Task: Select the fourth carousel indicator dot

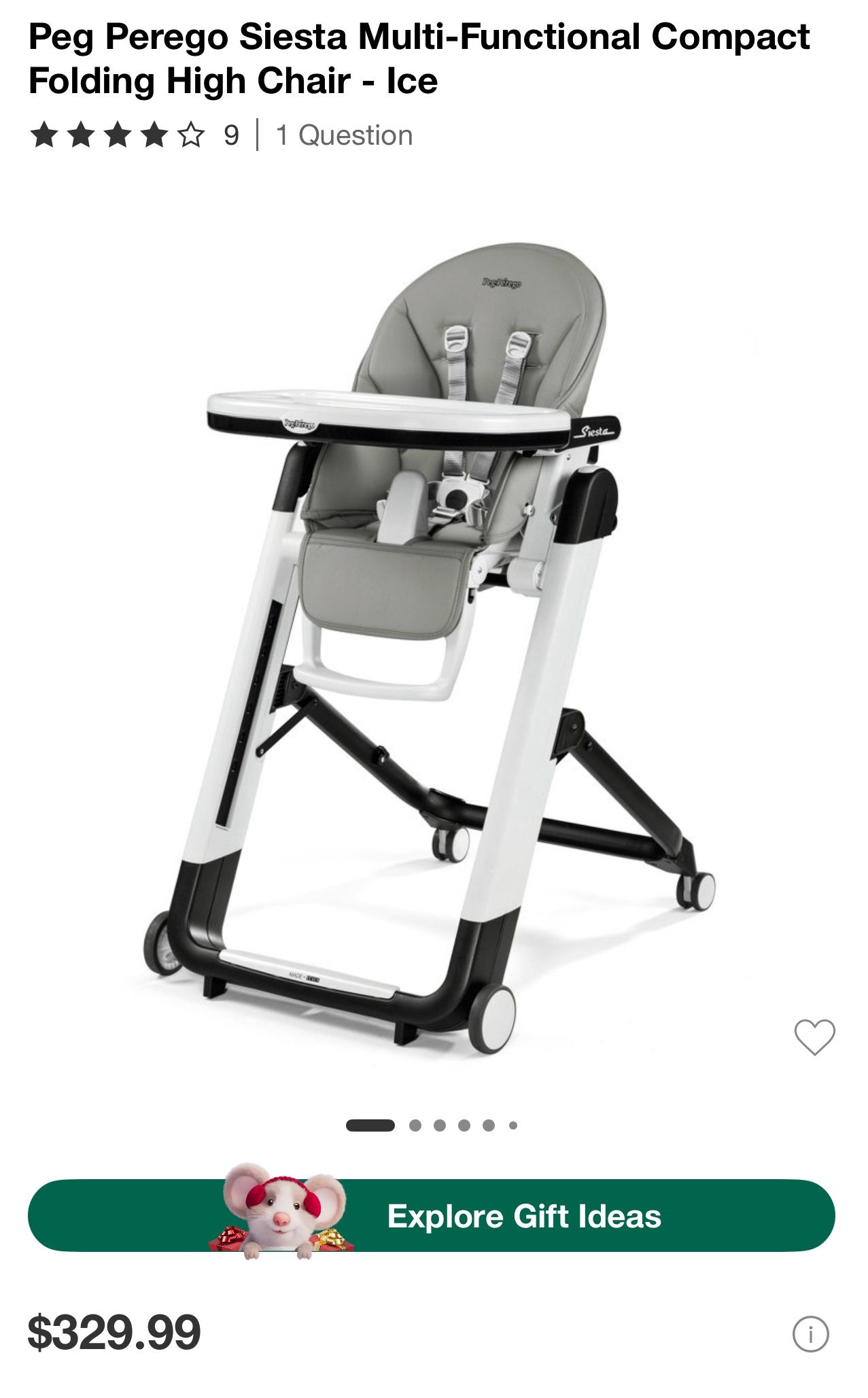Action: coord(464,1125)
